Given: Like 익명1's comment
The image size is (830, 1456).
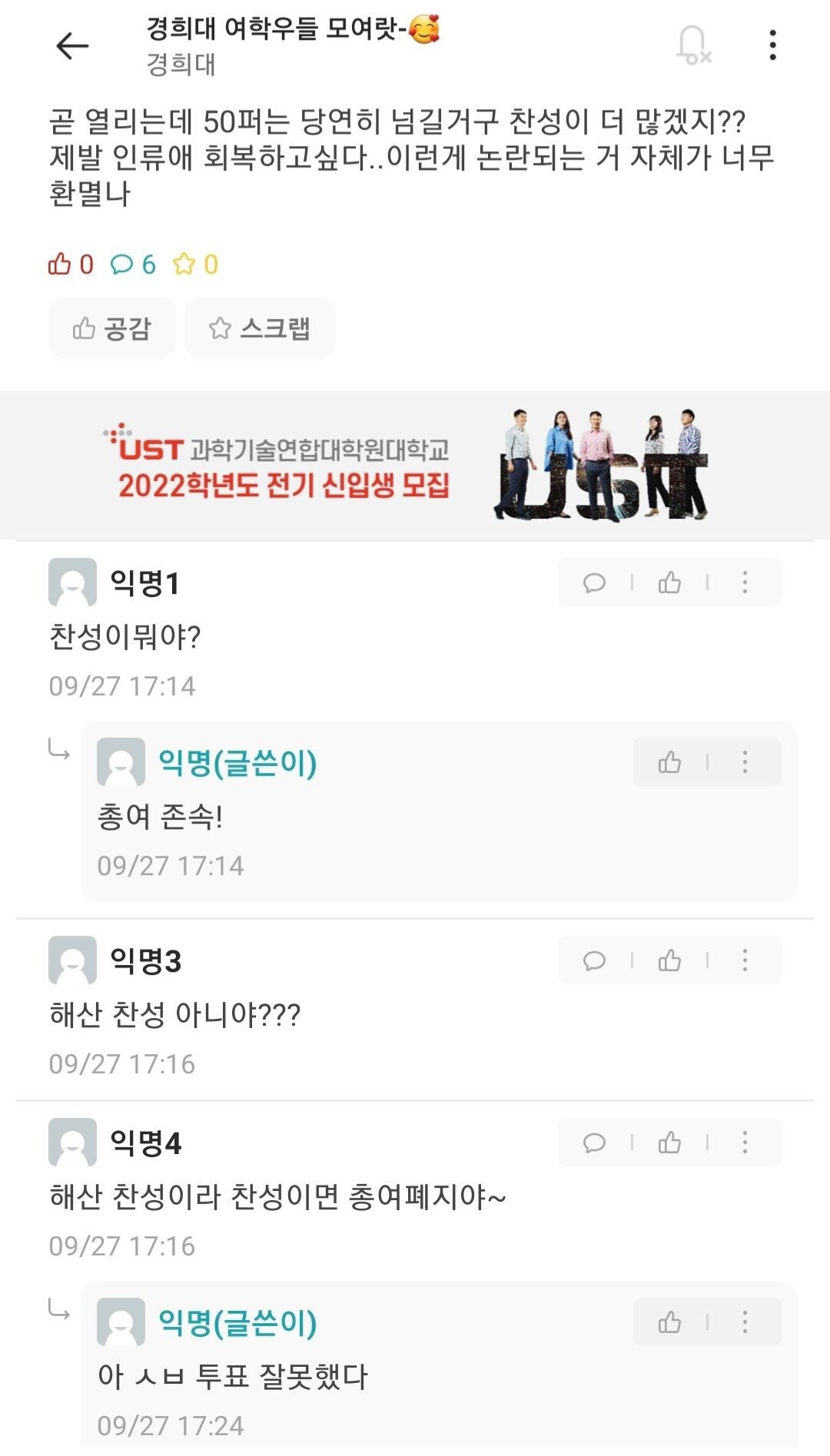Looking at the screenshot, I should coord(669,583).
